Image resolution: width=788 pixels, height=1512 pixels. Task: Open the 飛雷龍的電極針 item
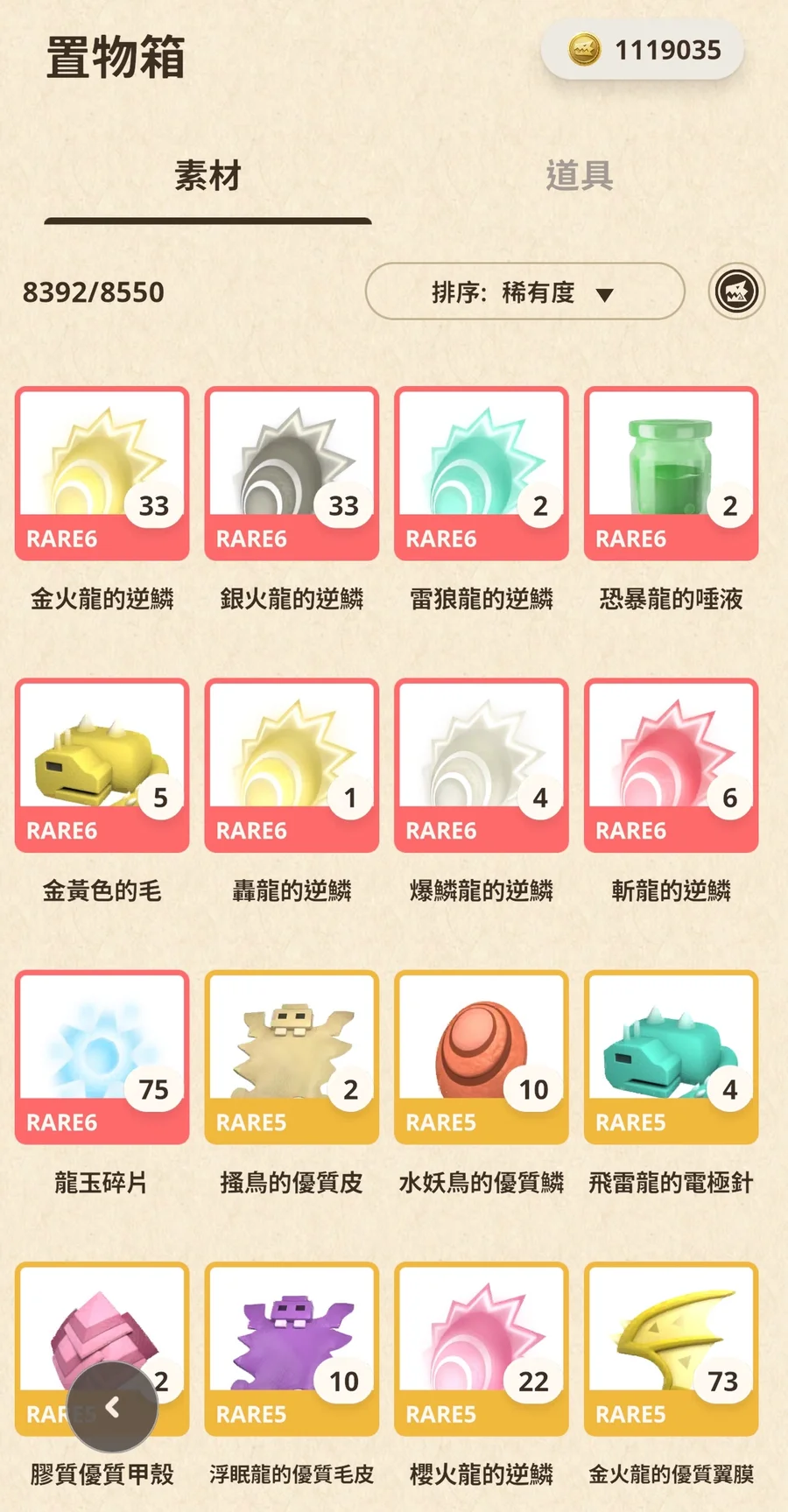click(x=671, y=1057)
